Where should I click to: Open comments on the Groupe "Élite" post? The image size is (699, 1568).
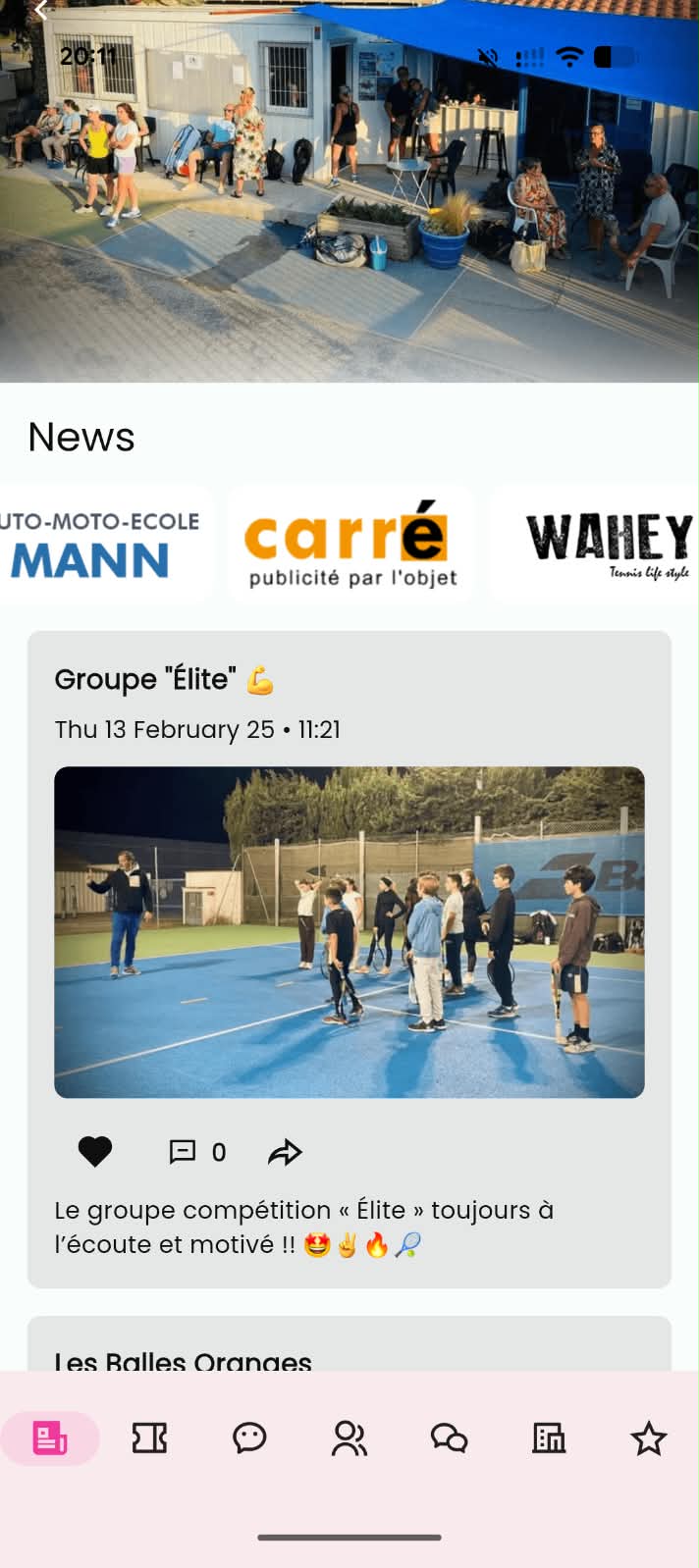[x=197, y=1151]
